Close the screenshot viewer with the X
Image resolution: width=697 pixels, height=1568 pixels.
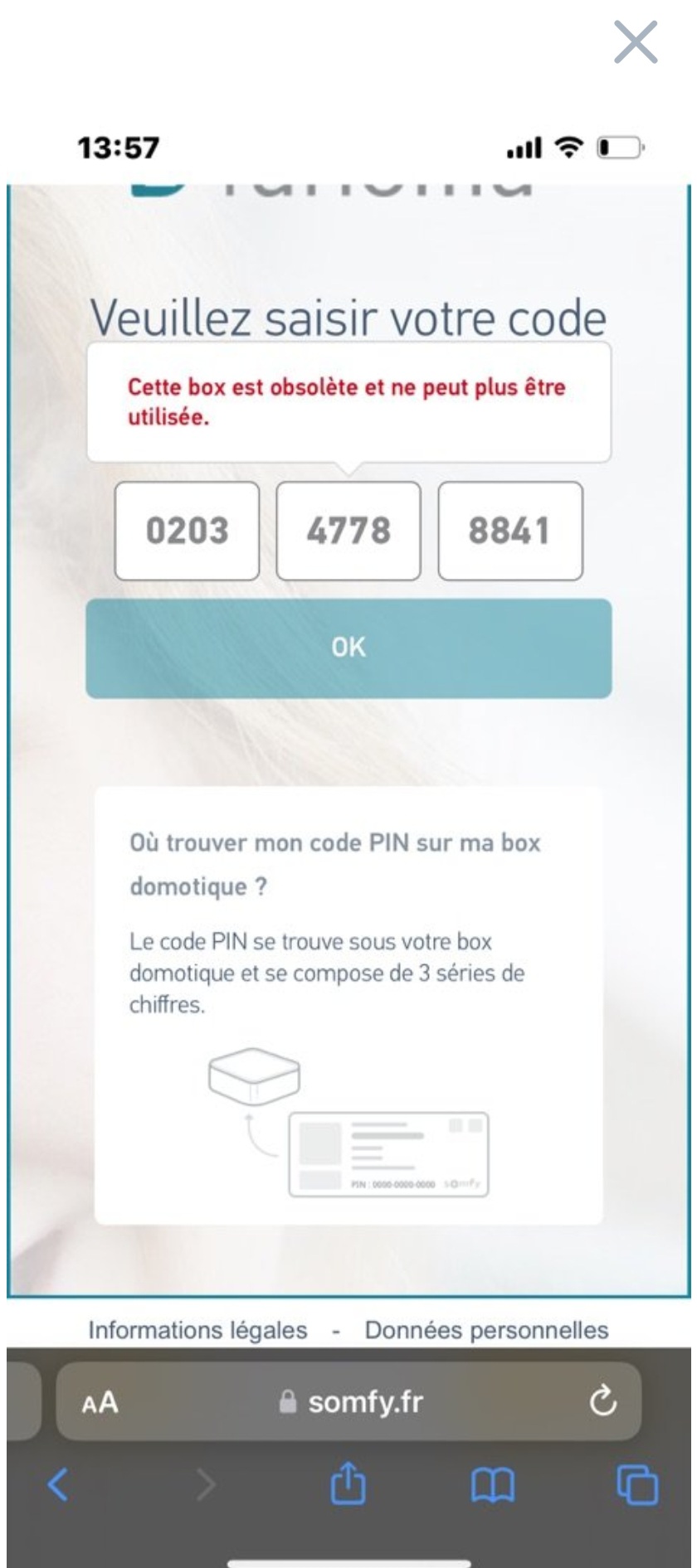pyautogui.click(x=636, y=42)
